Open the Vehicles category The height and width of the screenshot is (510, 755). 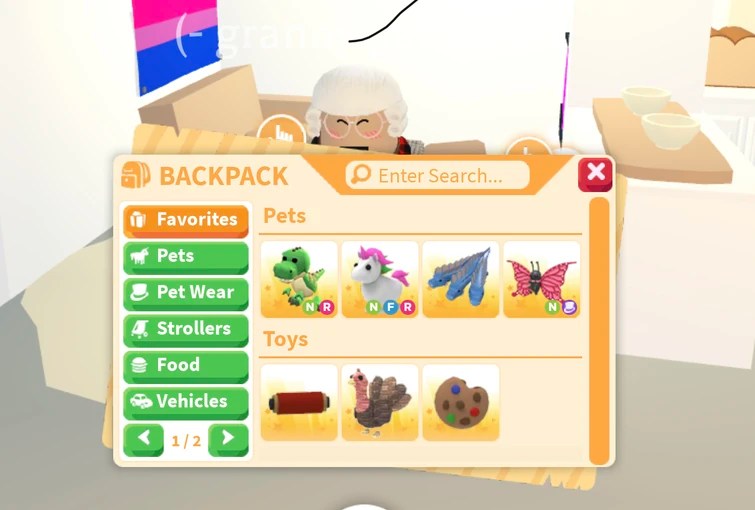click(x=185, y=401)
